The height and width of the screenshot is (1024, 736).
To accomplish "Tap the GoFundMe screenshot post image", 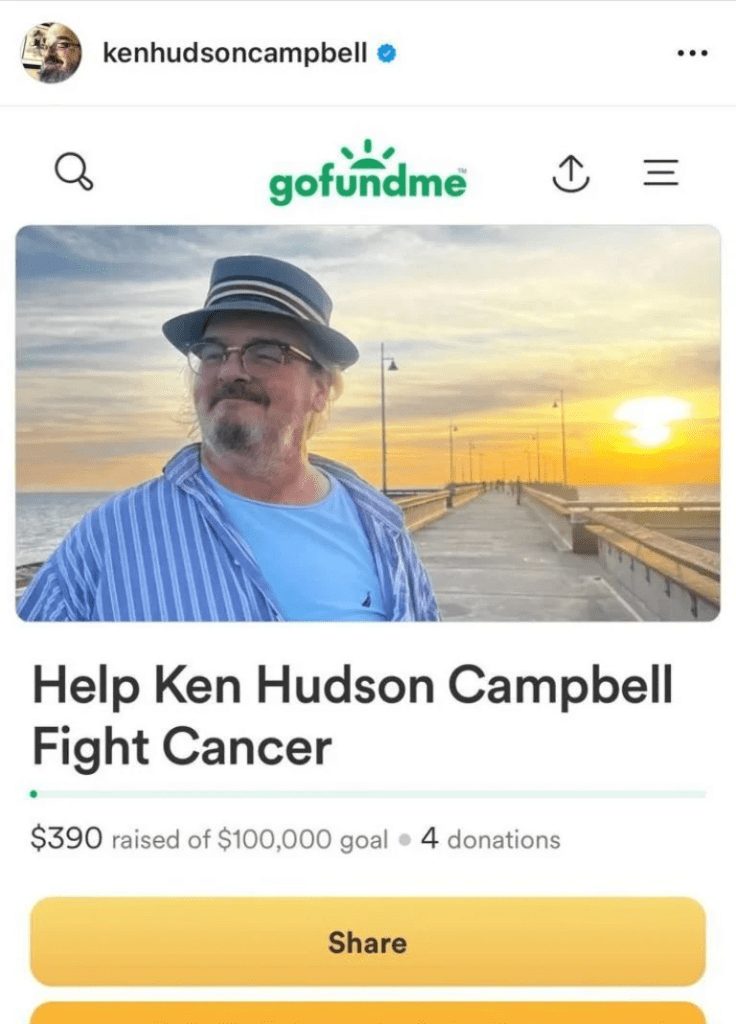I will click(368, 560).
